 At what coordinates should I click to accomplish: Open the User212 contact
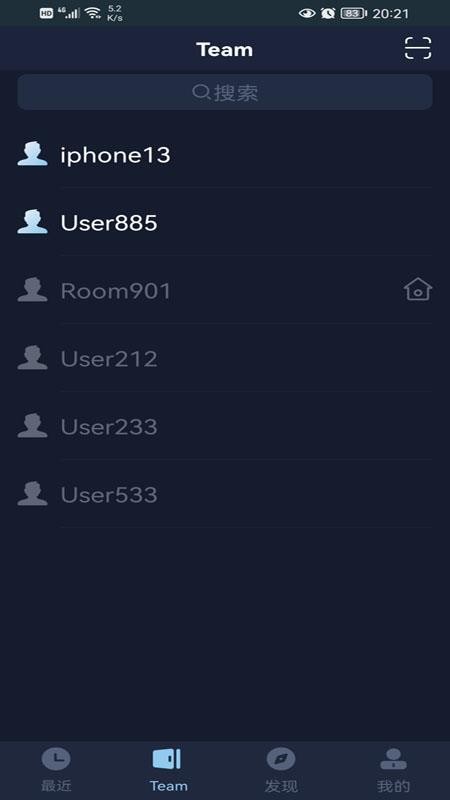[x=225, y=358]
